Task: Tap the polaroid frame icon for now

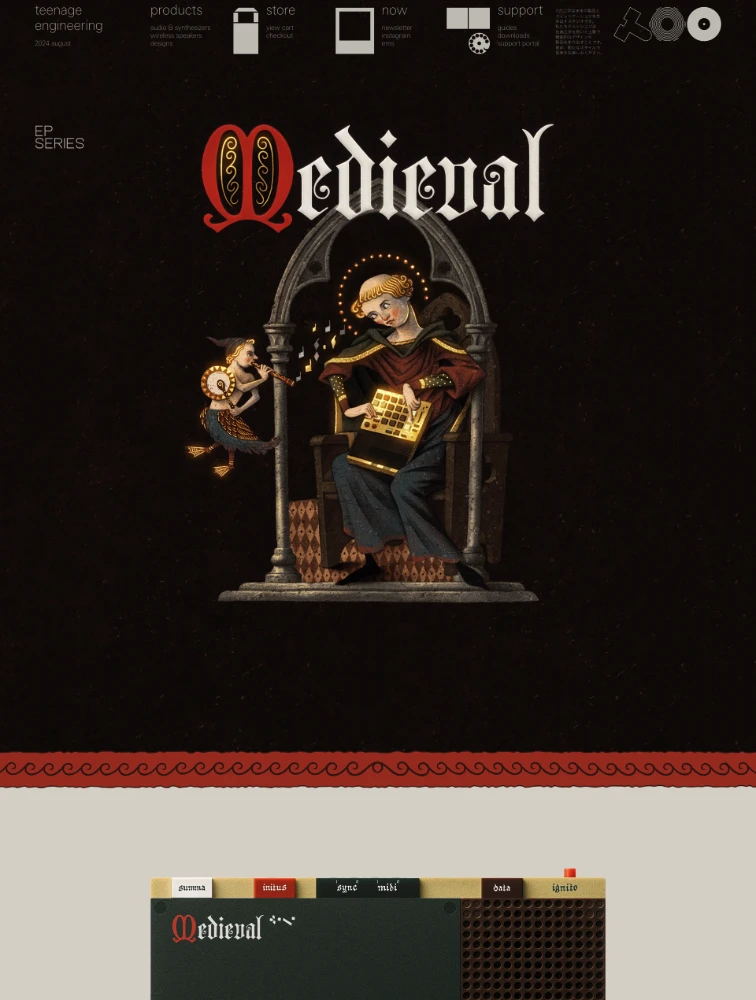Action: 354,30
